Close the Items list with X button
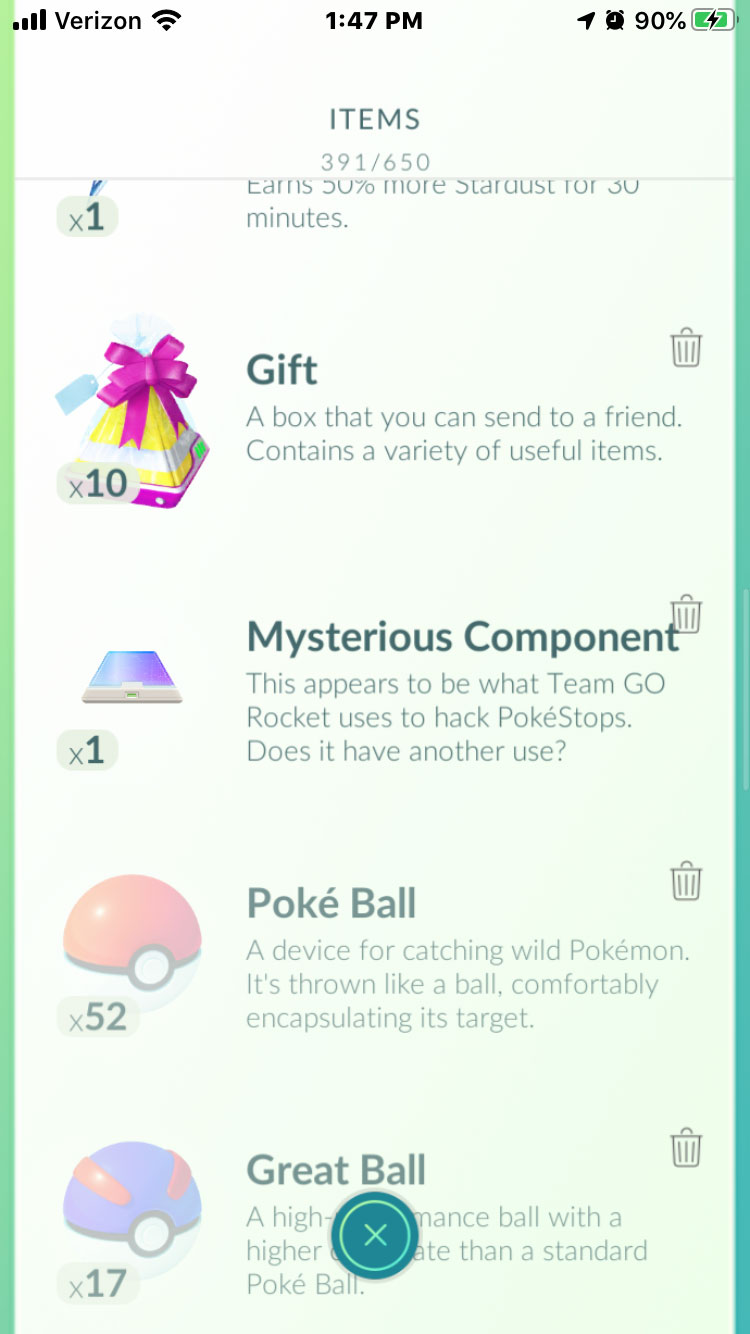The width and height of the screenshot is (750, 1334). click(375, 1236)
